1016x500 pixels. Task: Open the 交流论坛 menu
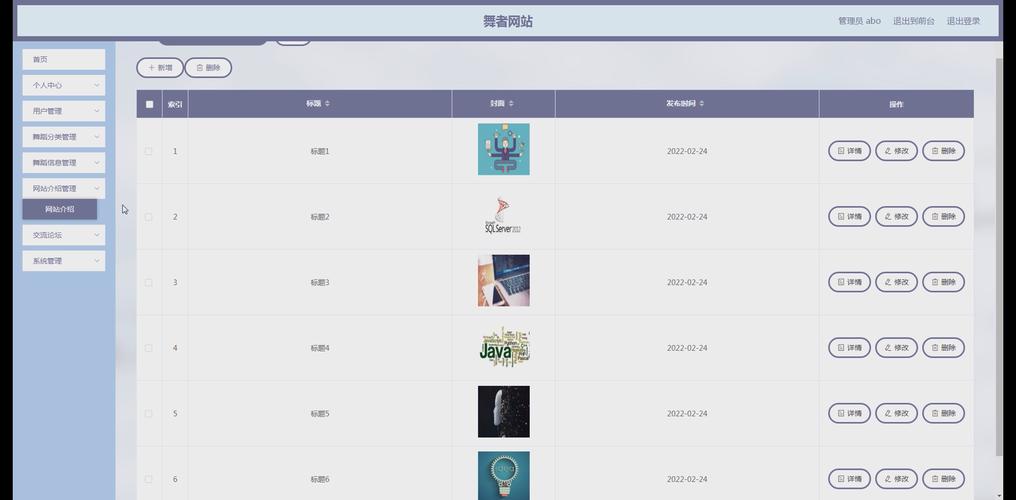[63, 235]
